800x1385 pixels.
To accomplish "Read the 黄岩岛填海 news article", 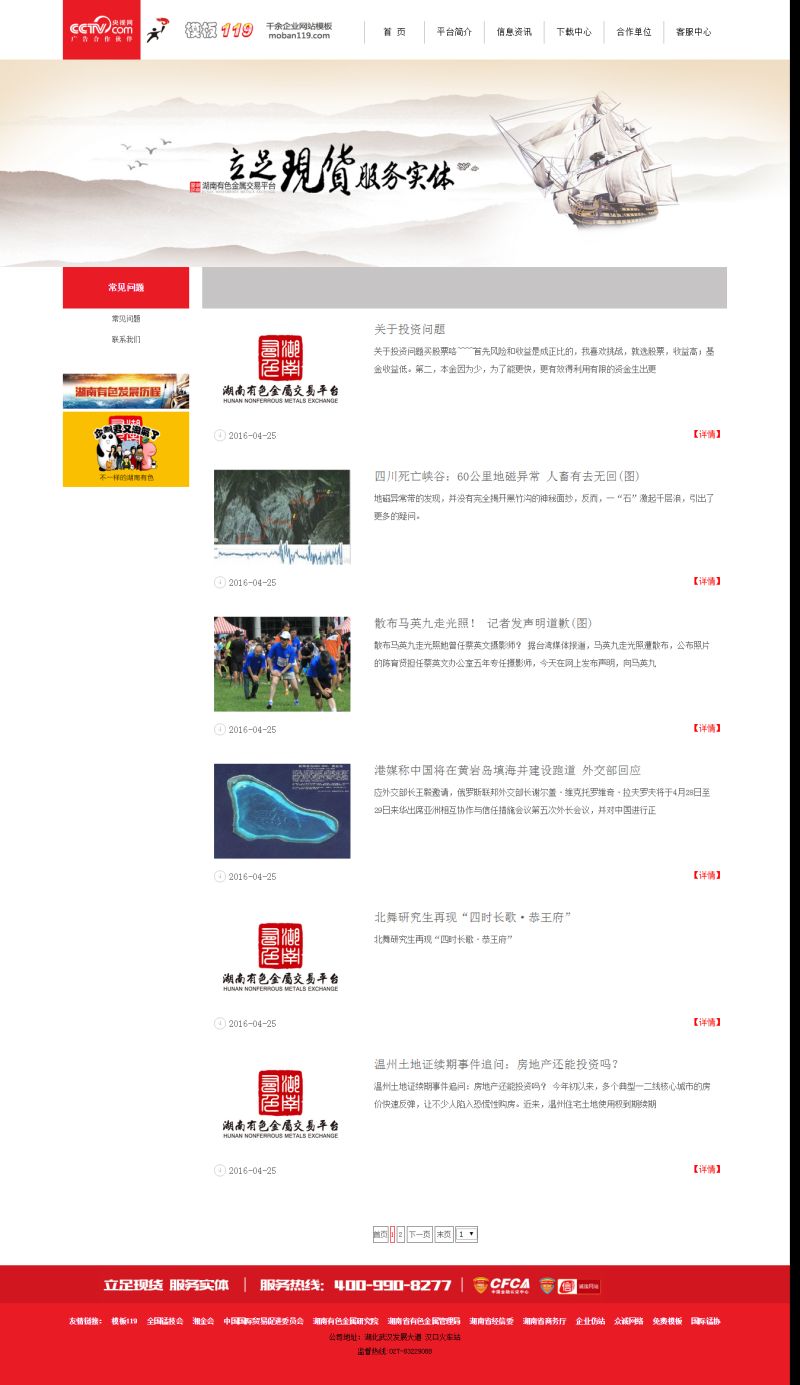I will click(x=507, y=770).
